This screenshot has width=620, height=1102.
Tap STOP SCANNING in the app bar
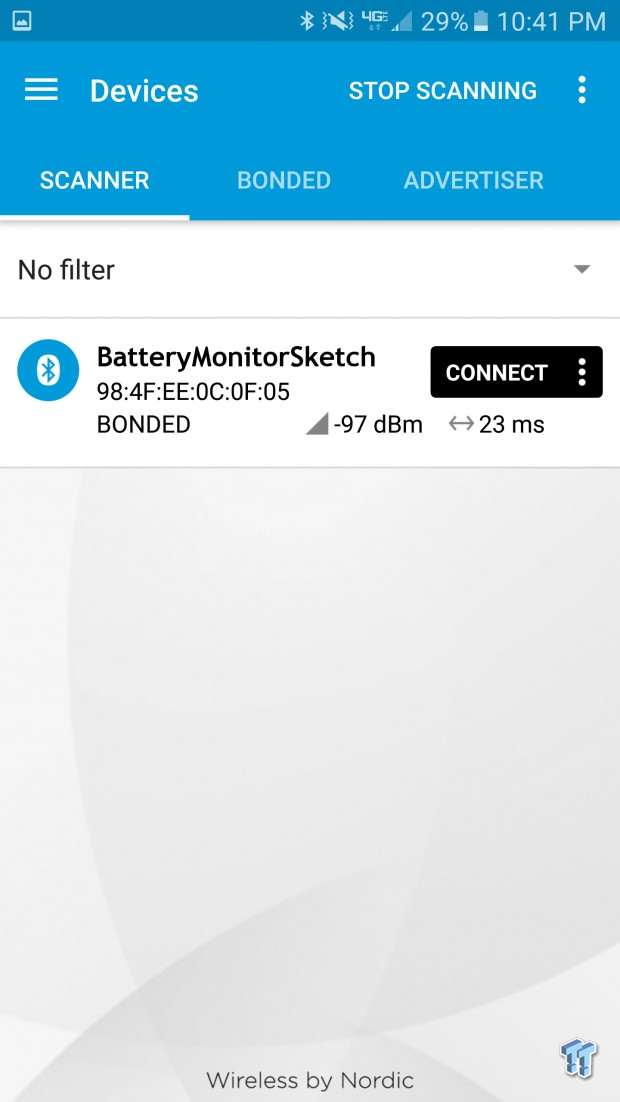[x=442, y=90]
